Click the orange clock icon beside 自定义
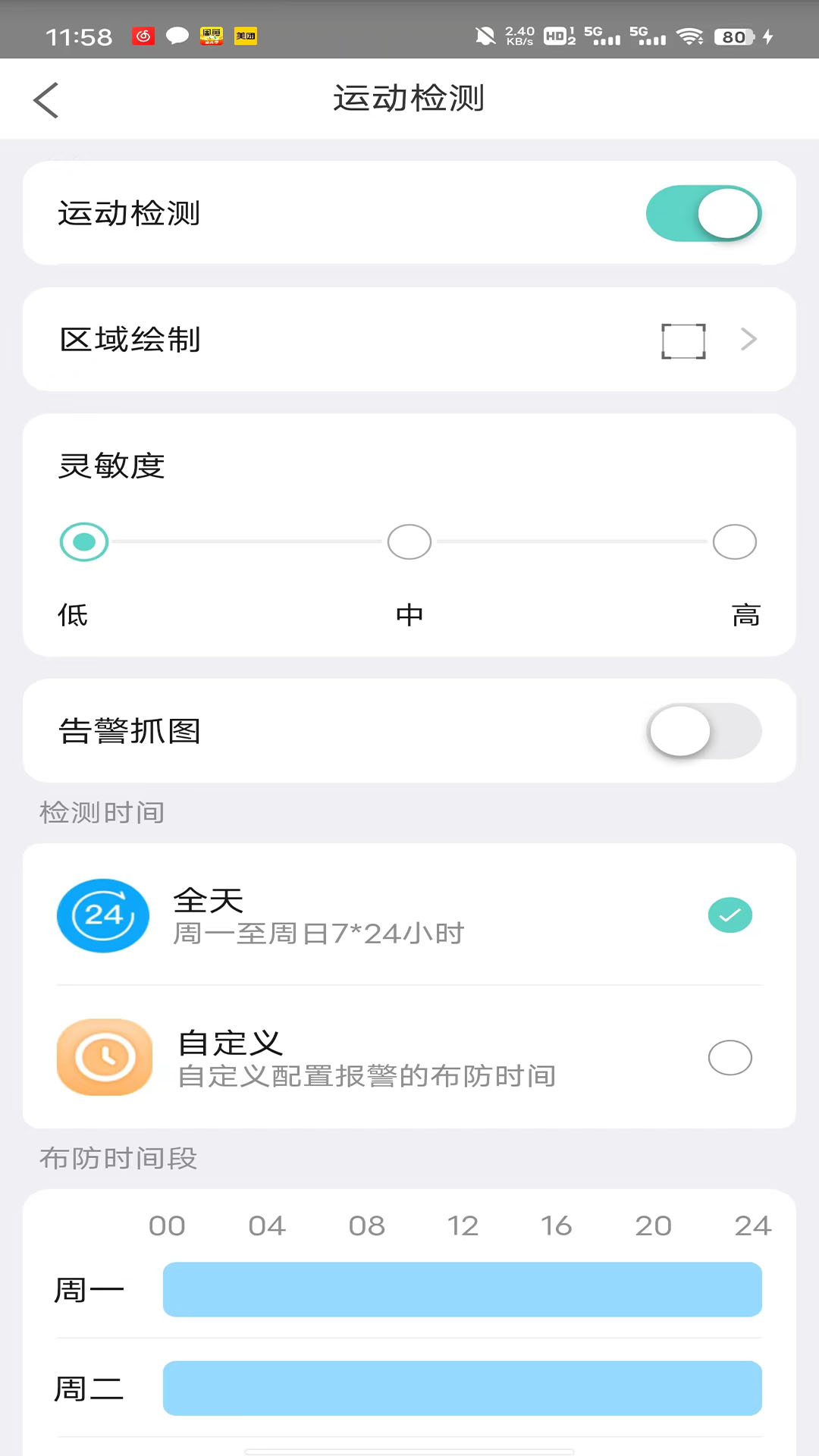 [105, 1058]
